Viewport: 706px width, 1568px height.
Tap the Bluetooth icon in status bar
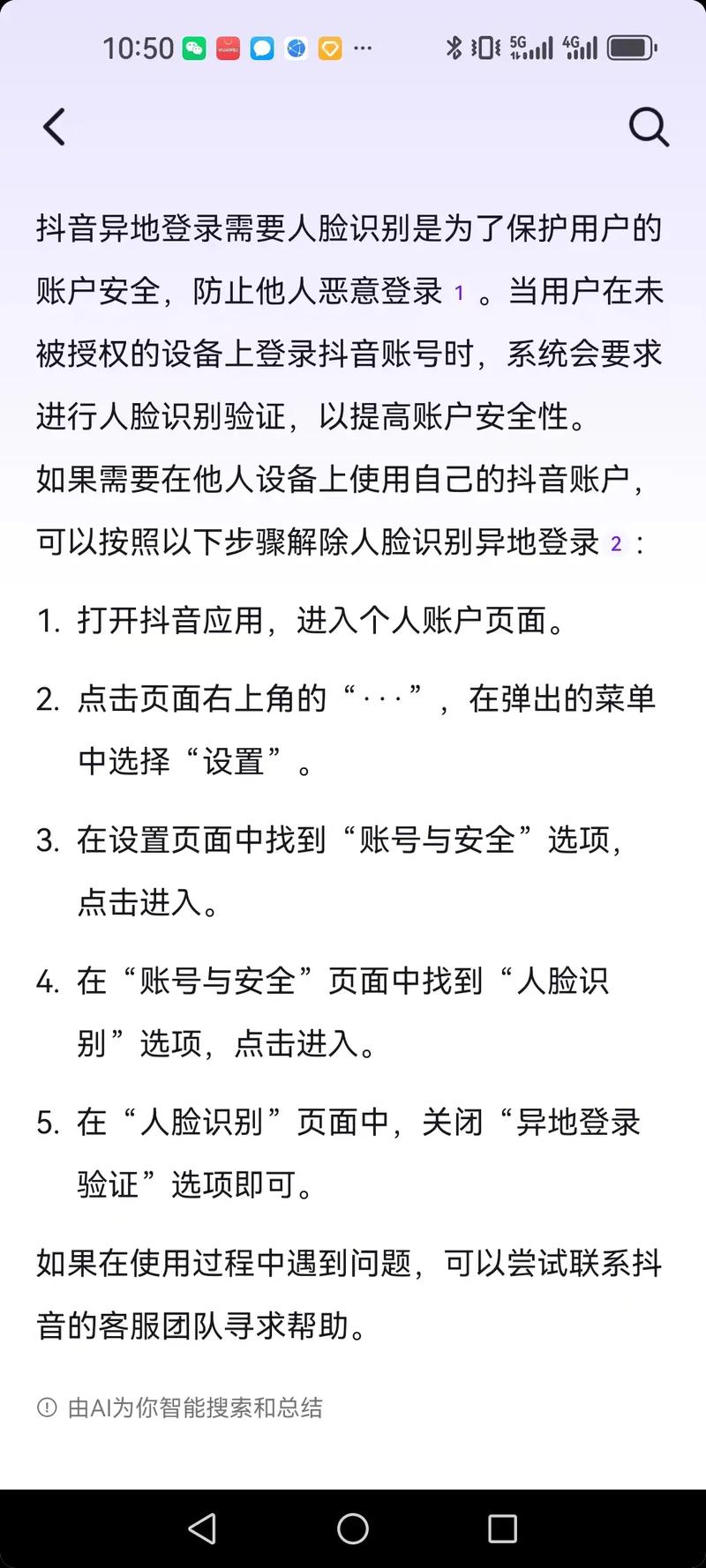pyautogui.click(x=456, y=49)
